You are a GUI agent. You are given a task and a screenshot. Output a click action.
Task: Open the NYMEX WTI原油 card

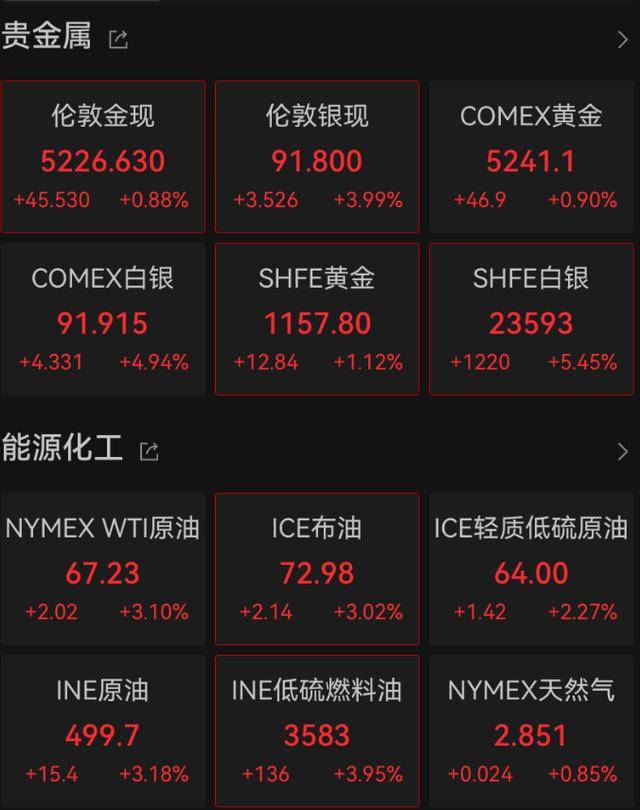pyautogui.click(x=103, y=568)
